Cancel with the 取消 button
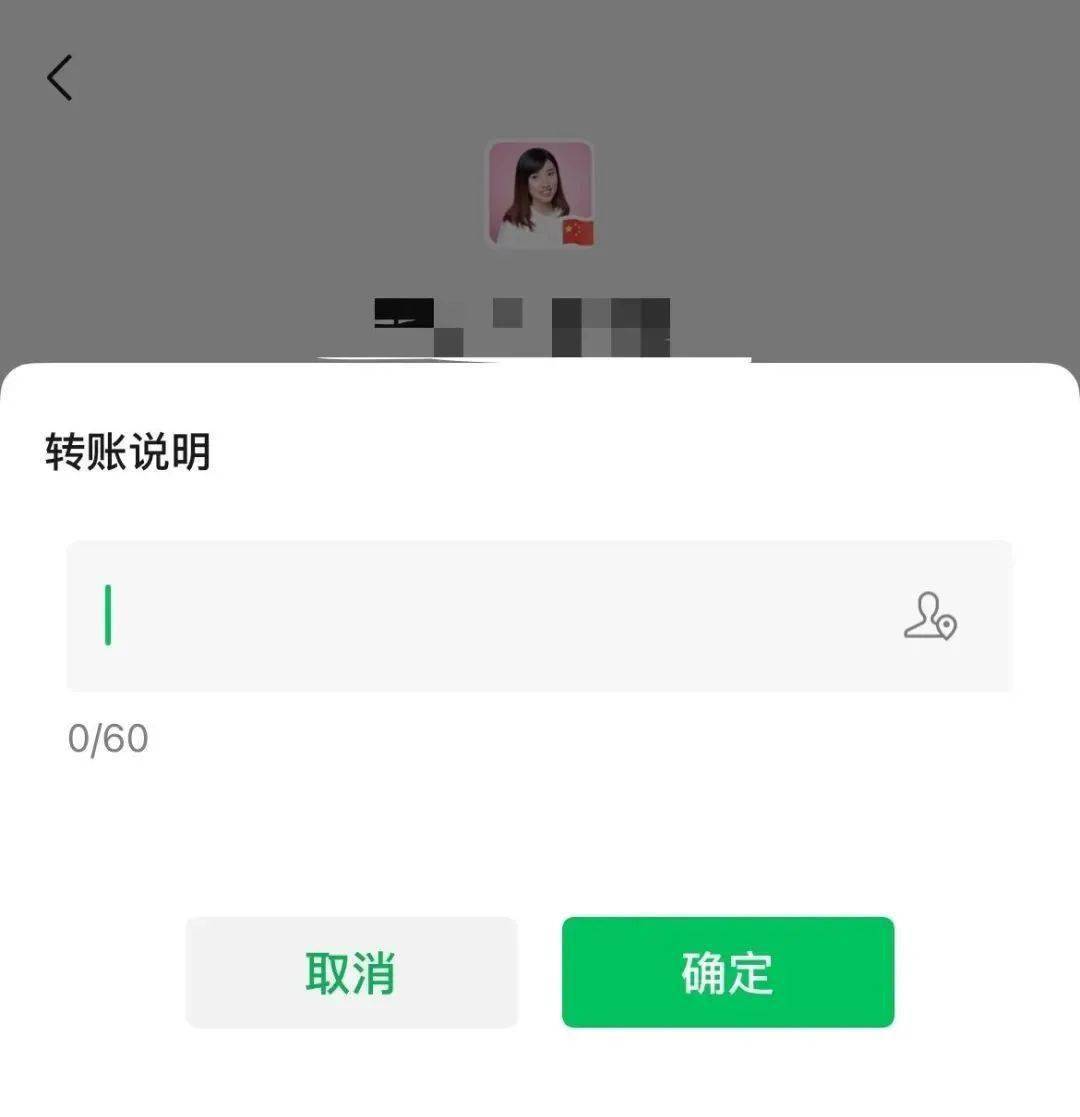 pos(351,972)
